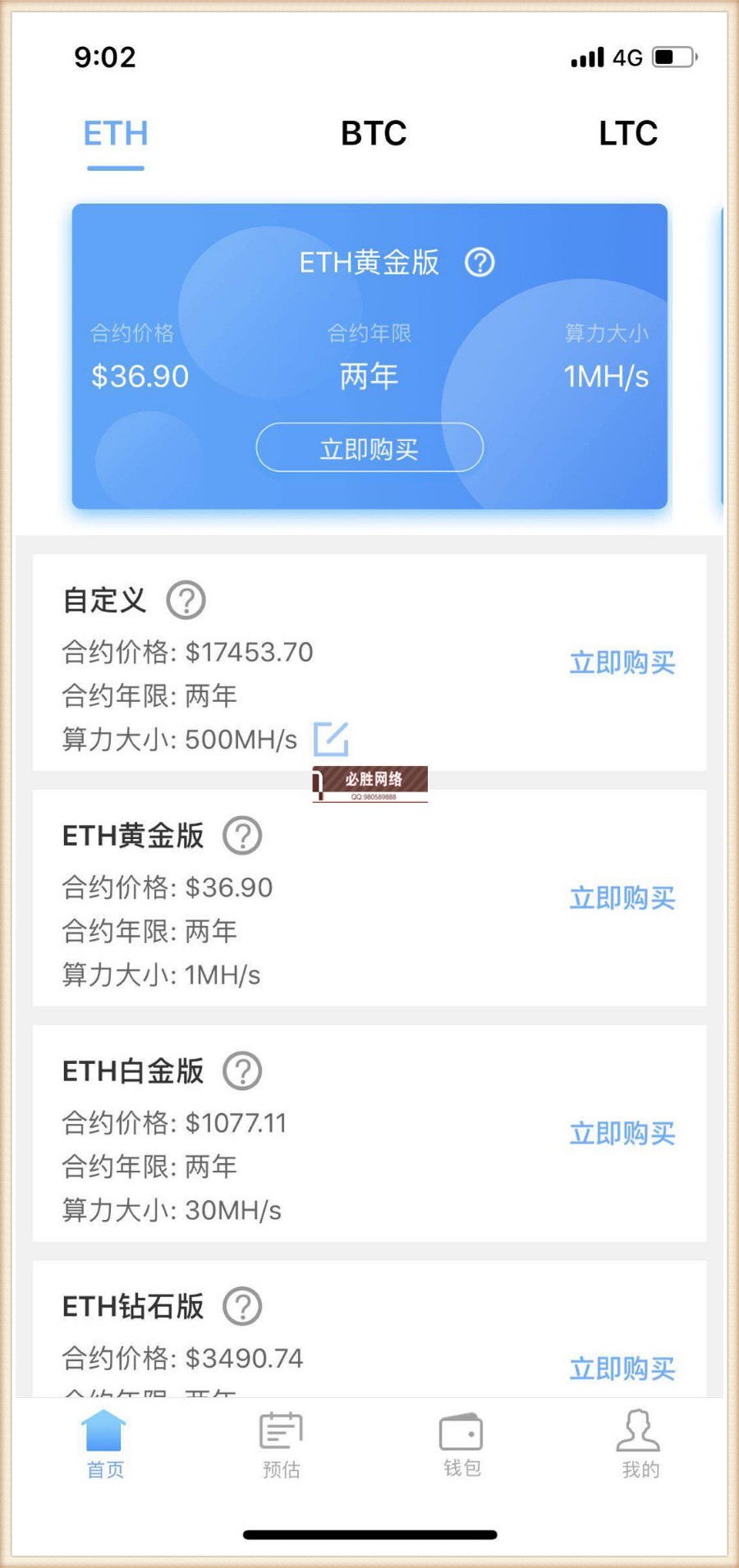Open the help icon beside ETH黄金版 banner title
The height and width of the screenshot is (1568, 739).
(480, 263)
